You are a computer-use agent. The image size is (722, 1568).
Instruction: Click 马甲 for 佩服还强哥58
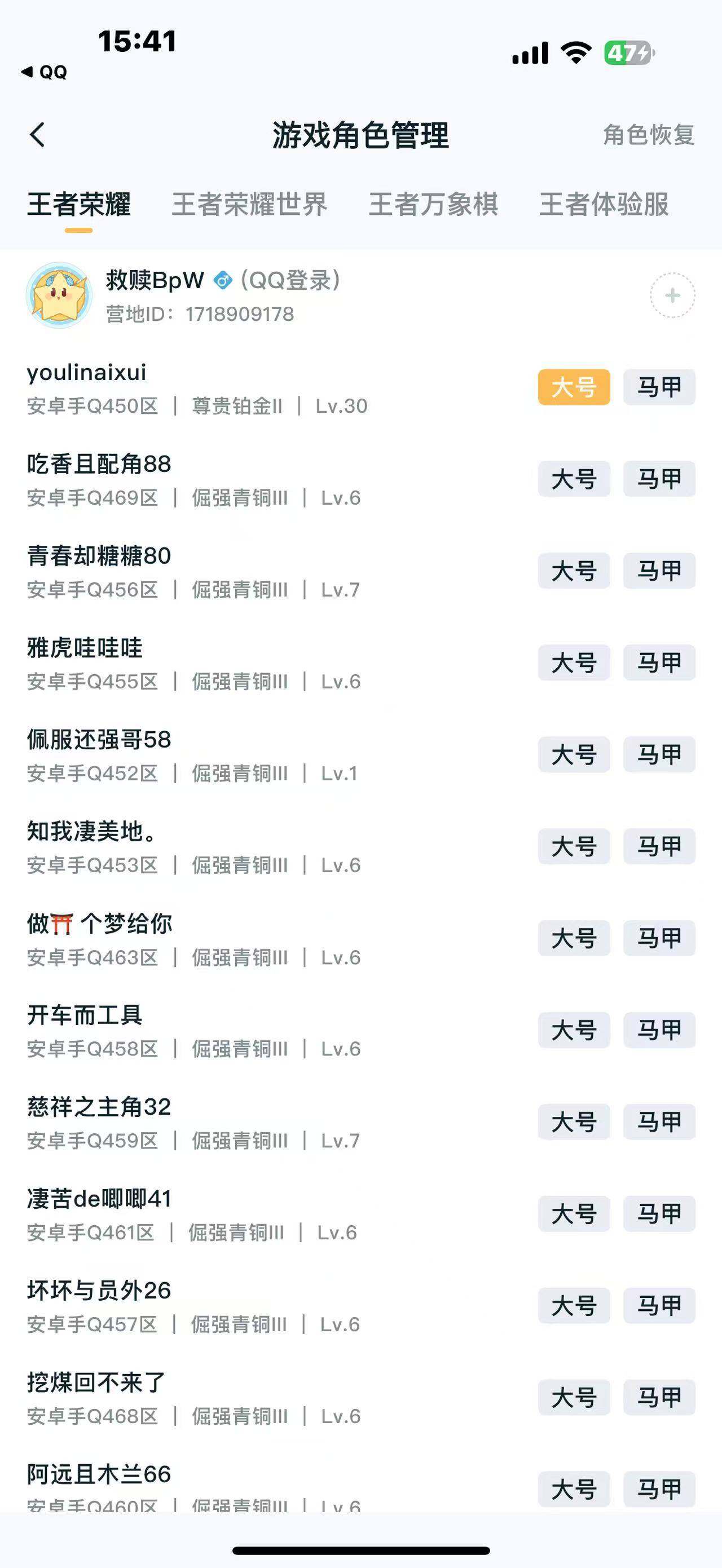coord(659,754)
